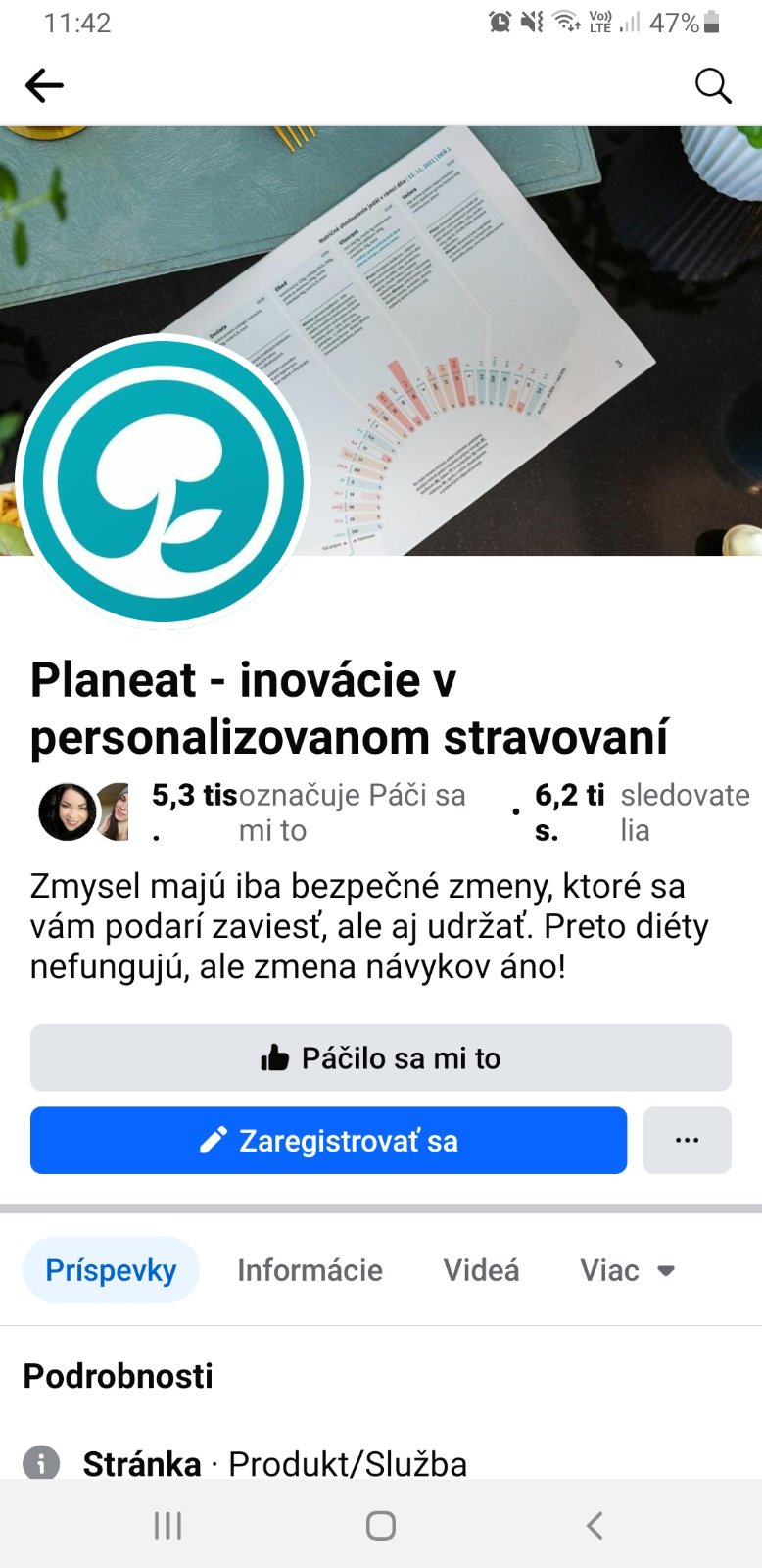Viewport: 762px width, 1568px height.
Task: Open the search magnifier icon
Action: tap(713, 86)
